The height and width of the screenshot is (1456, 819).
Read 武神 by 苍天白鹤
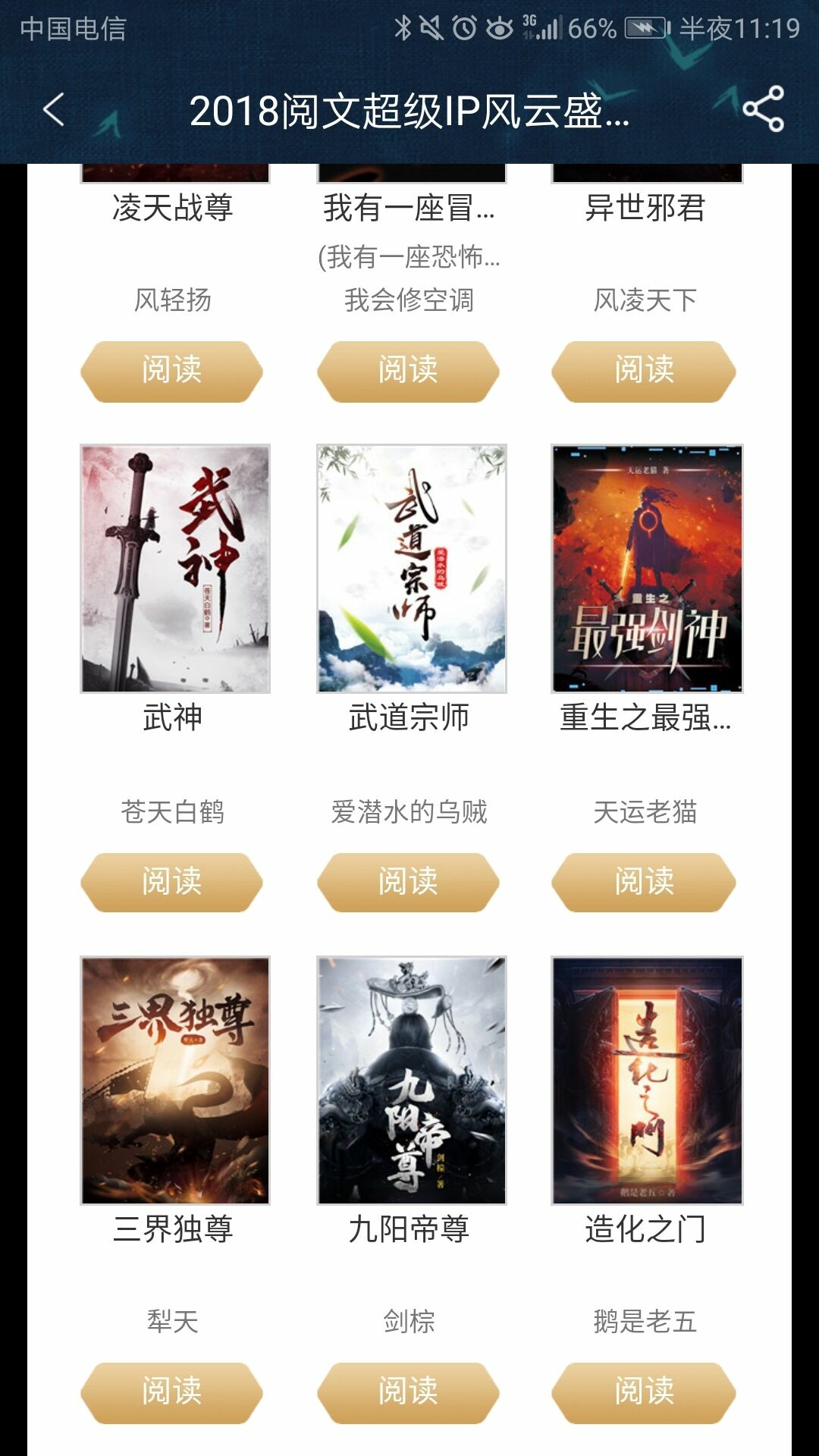click(172, 882)
